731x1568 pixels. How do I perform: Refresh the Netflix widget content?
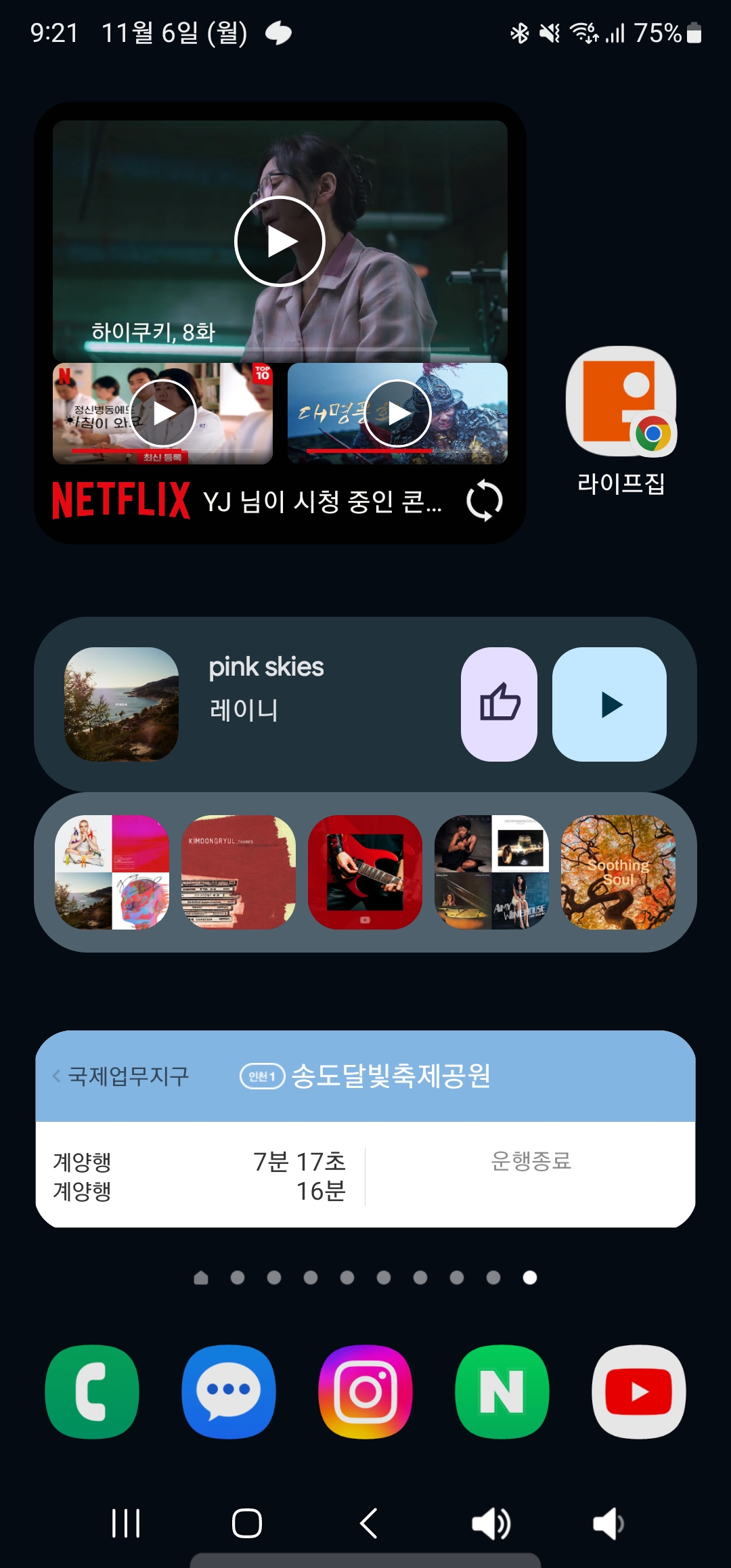(x=484, y=501)
